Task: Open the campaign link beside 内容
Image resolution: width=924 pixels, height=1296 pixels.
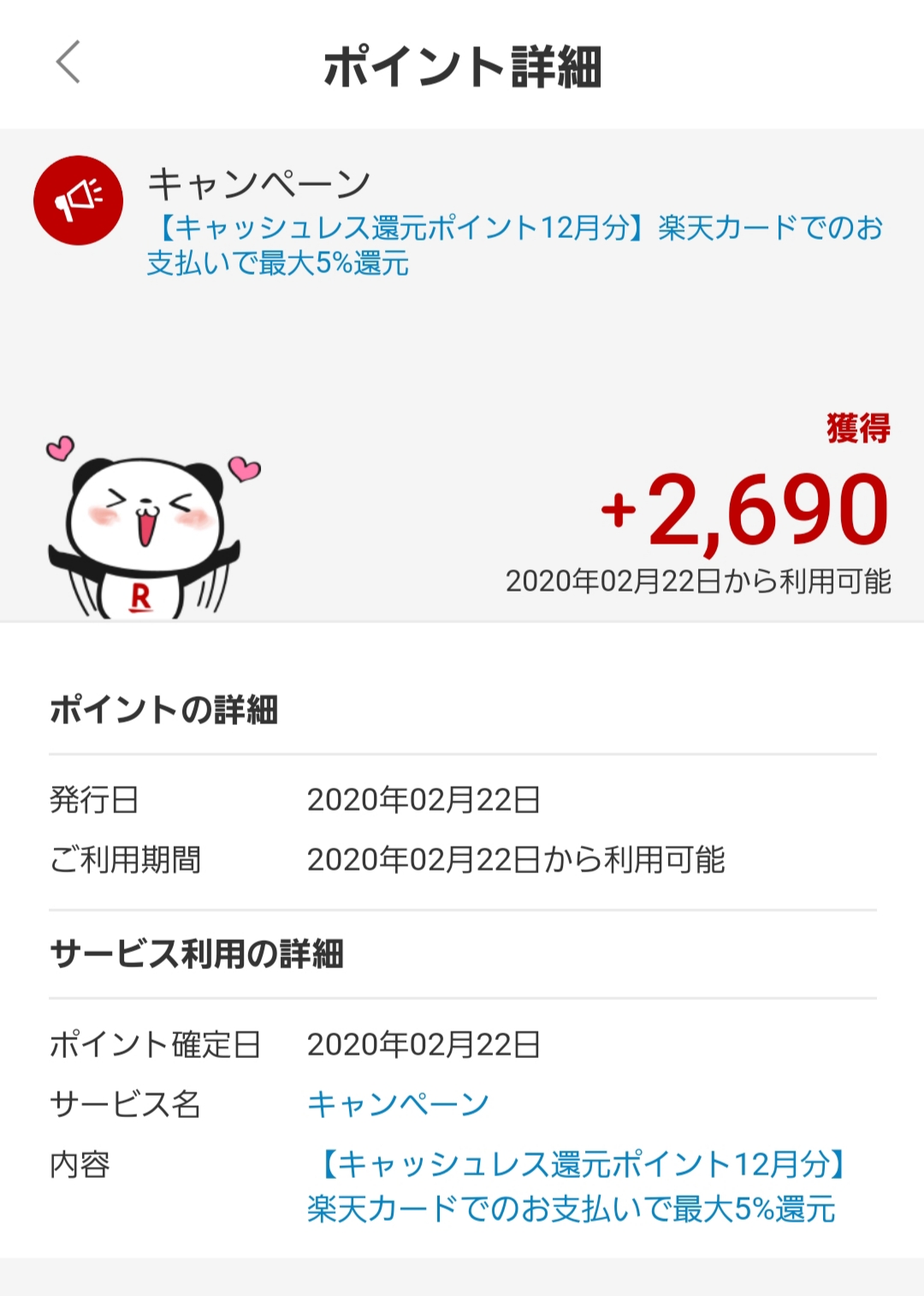Action: [x=575, y=1186]
